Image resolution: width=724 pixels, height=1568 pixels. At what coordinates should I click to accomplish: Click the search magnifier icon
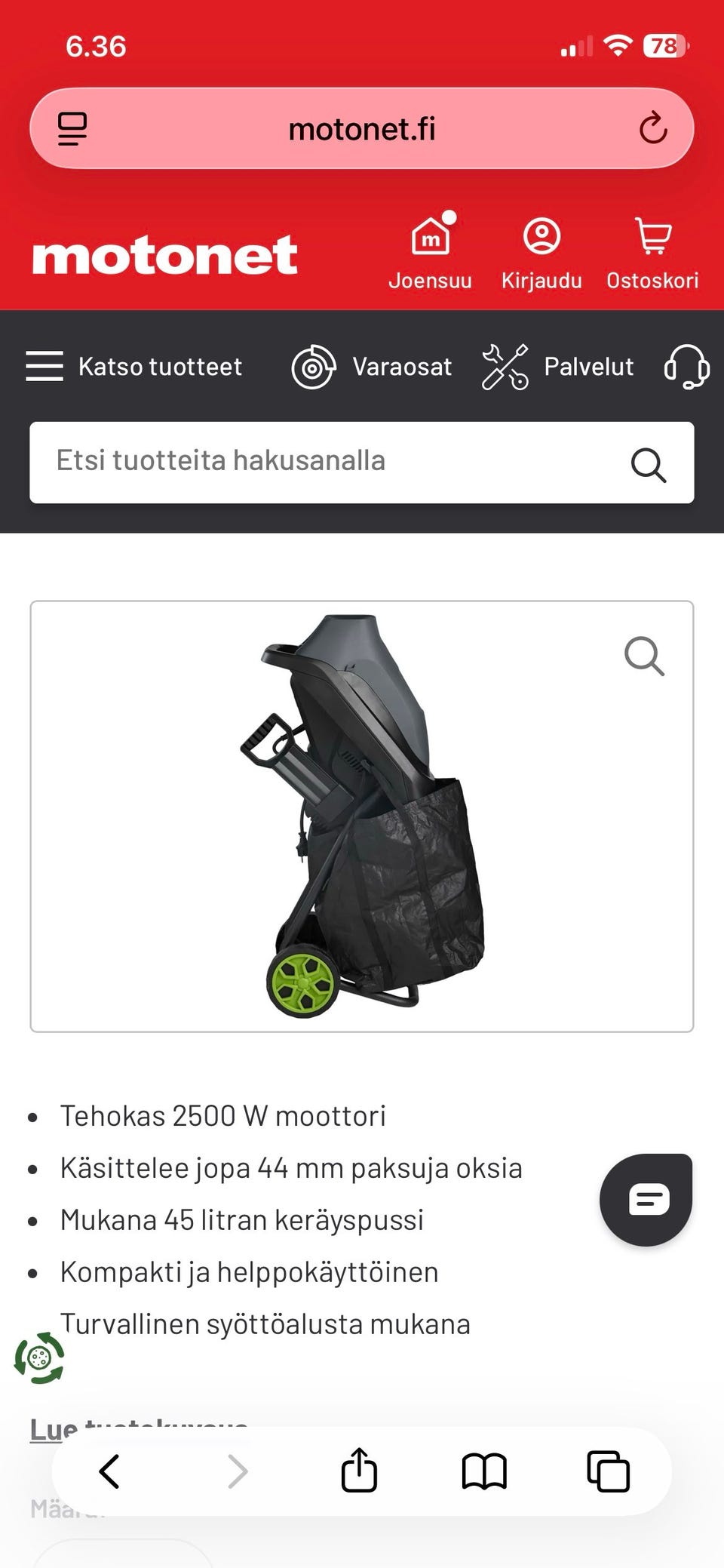(649, 463)
